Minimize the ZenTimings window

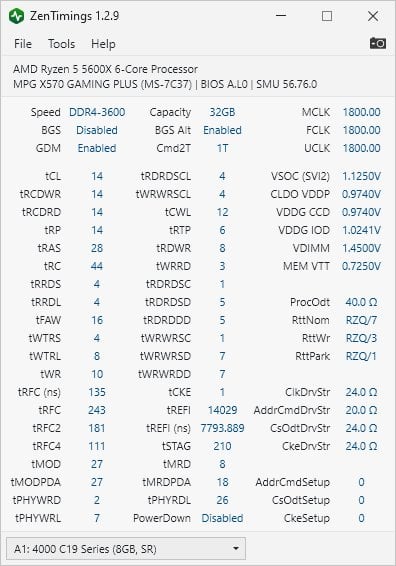click(280, 16)
